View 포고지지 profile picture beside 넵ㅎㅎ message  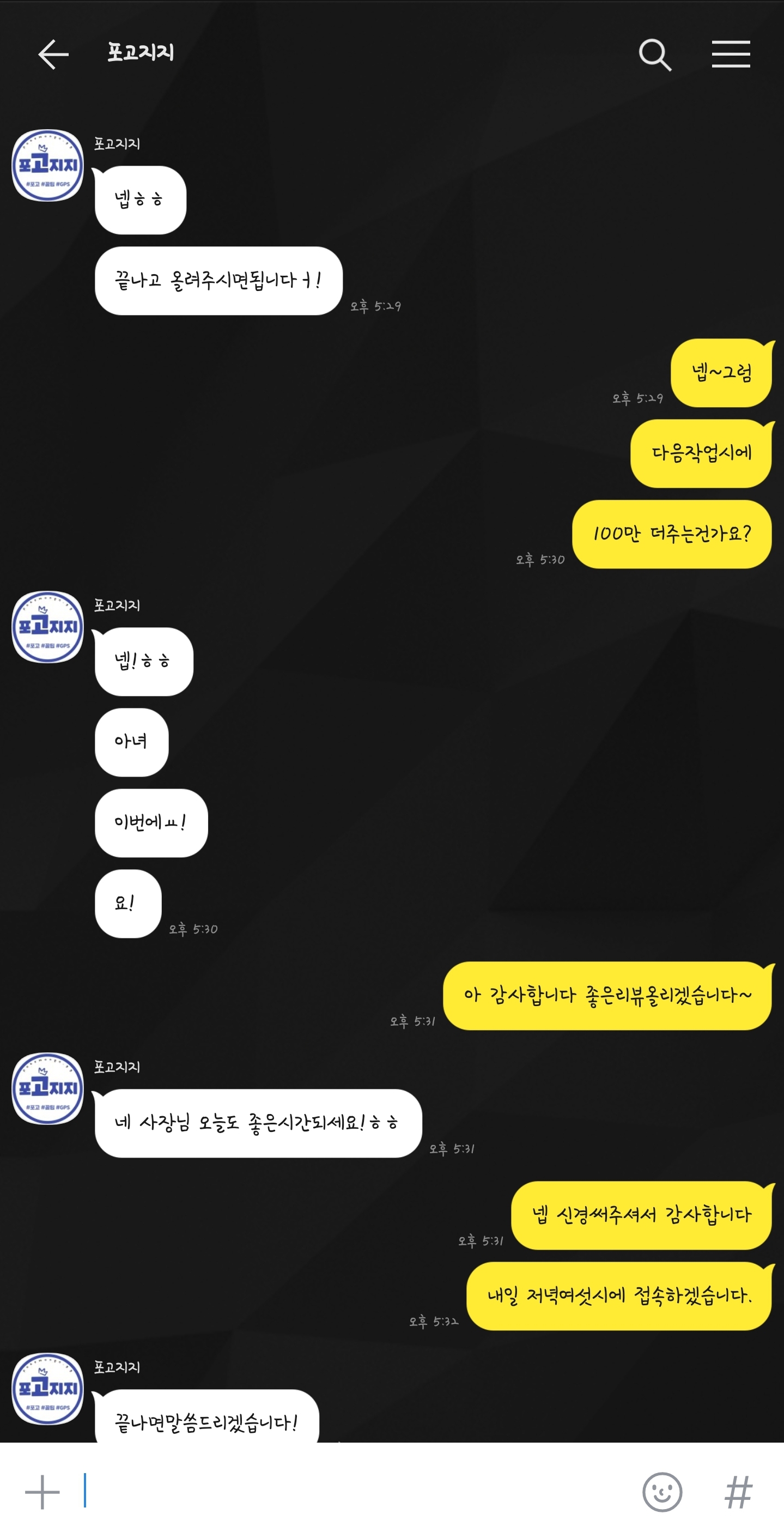coord(48,165)
